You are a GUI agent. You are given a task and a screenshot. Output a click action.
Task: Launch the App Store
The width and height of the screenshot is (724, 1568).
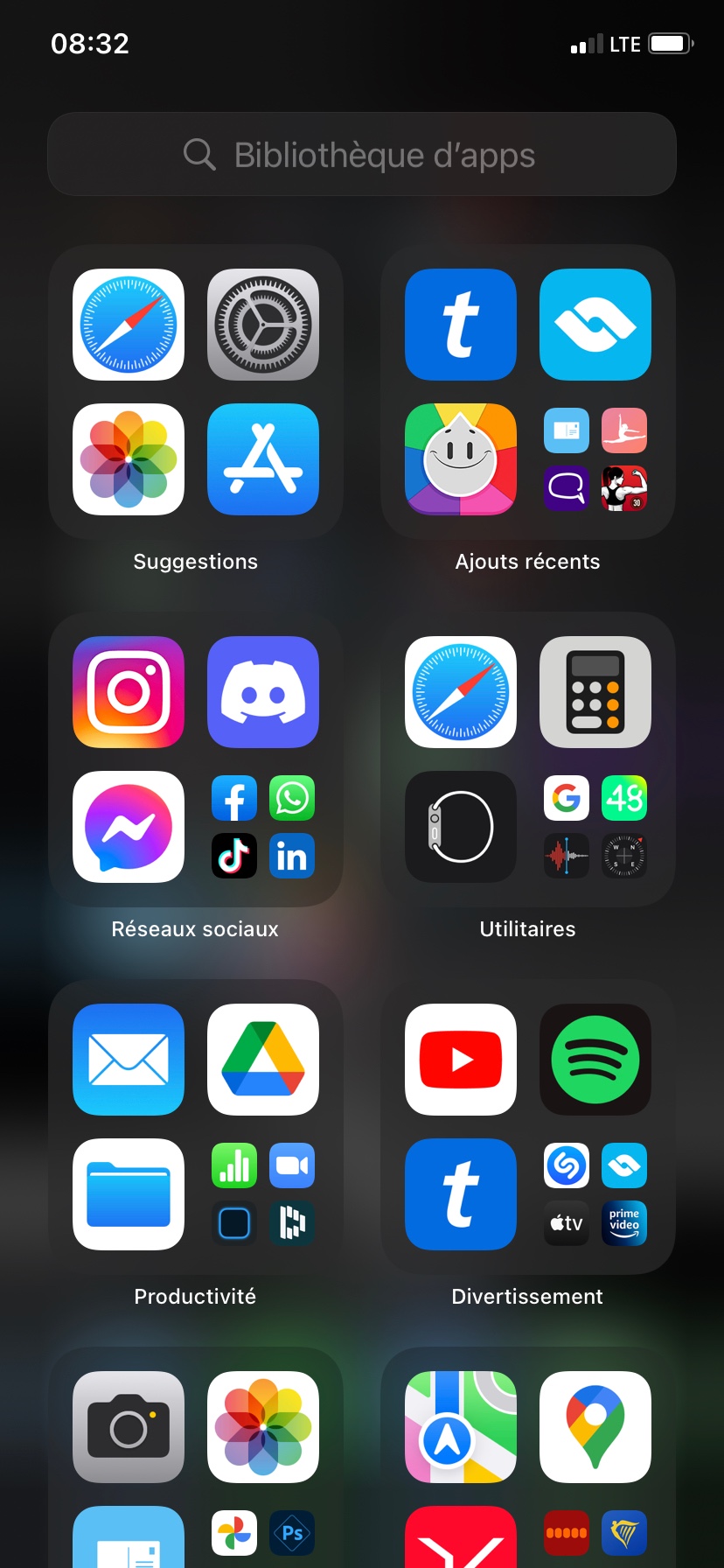pyautogui.click(x=263, y=459)
